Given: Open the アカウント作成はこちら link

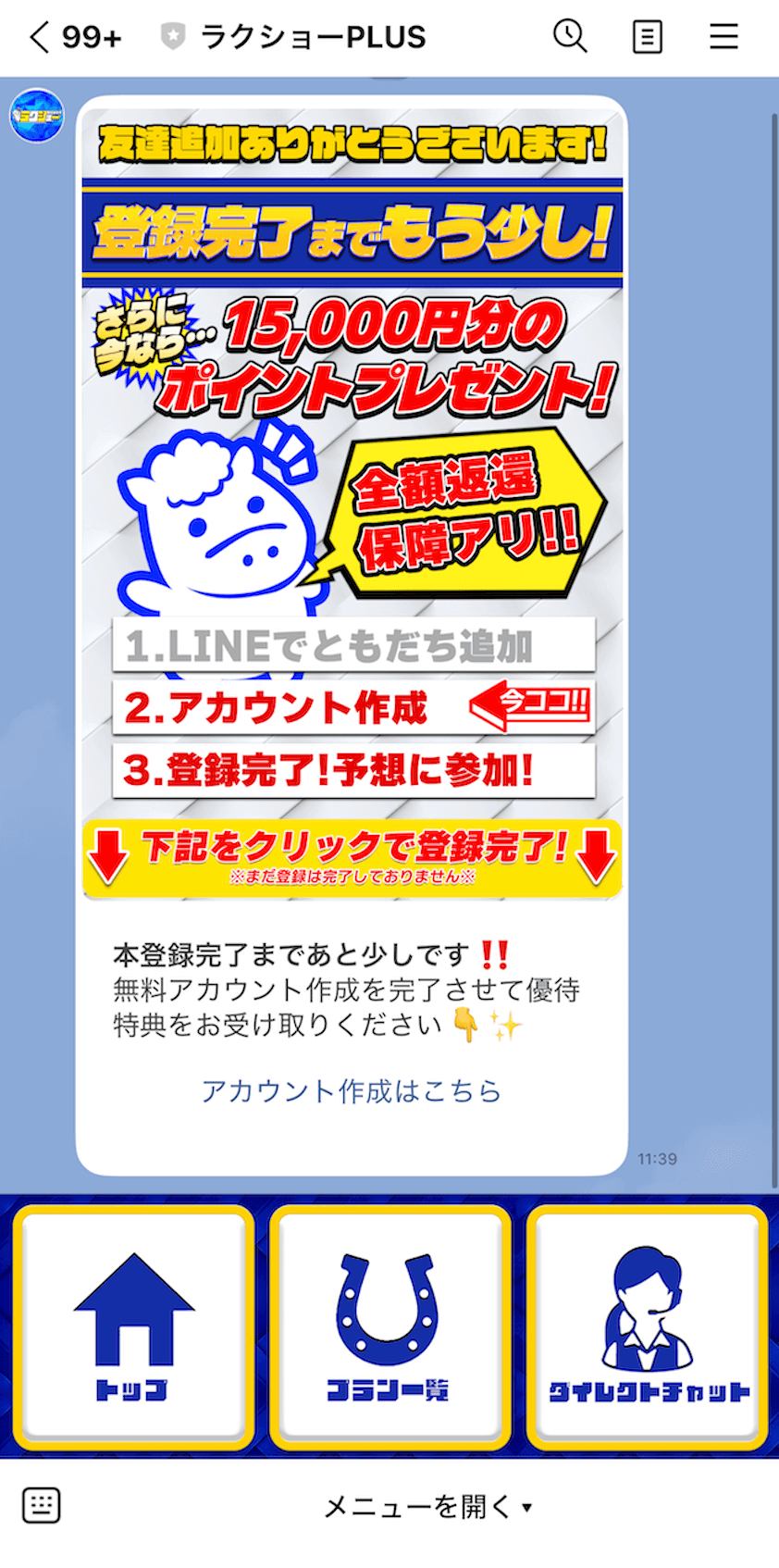Looking at the screenshot, I should click(352, 1090).
